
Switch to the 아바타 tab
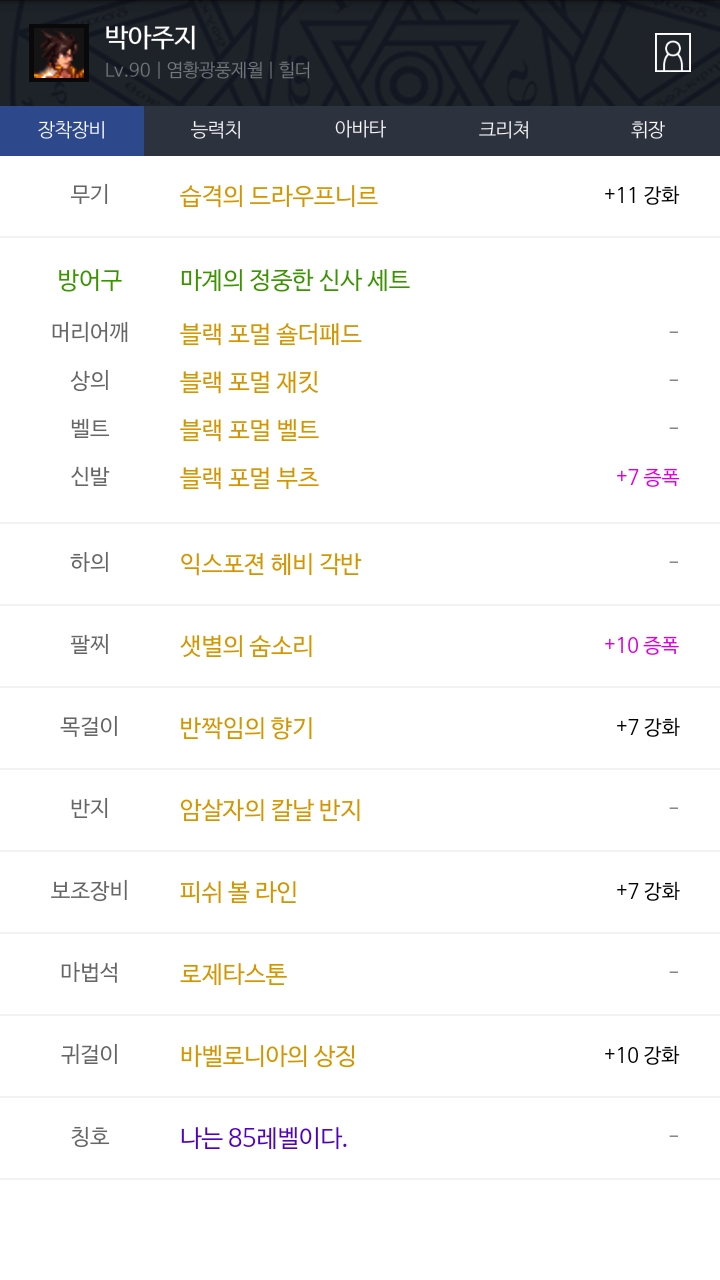click(360, 131)
